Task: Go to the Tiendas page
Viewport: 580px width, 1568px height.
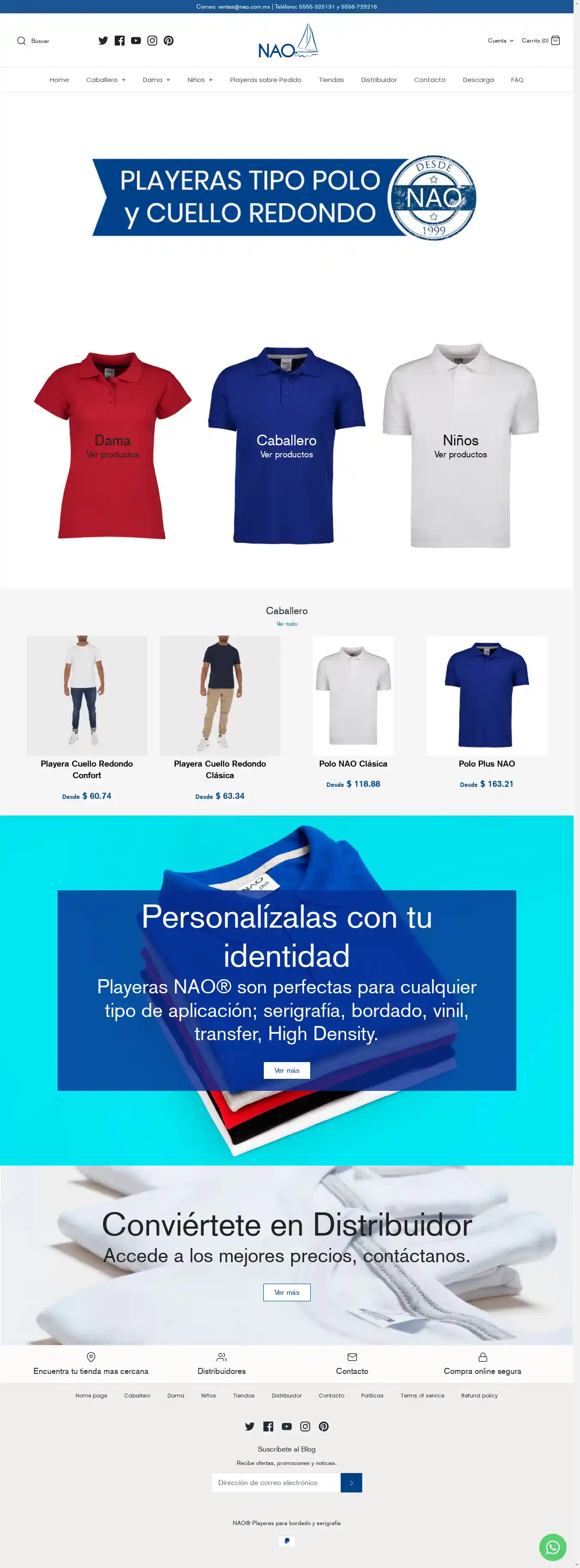Action: [x=331, y=80]
